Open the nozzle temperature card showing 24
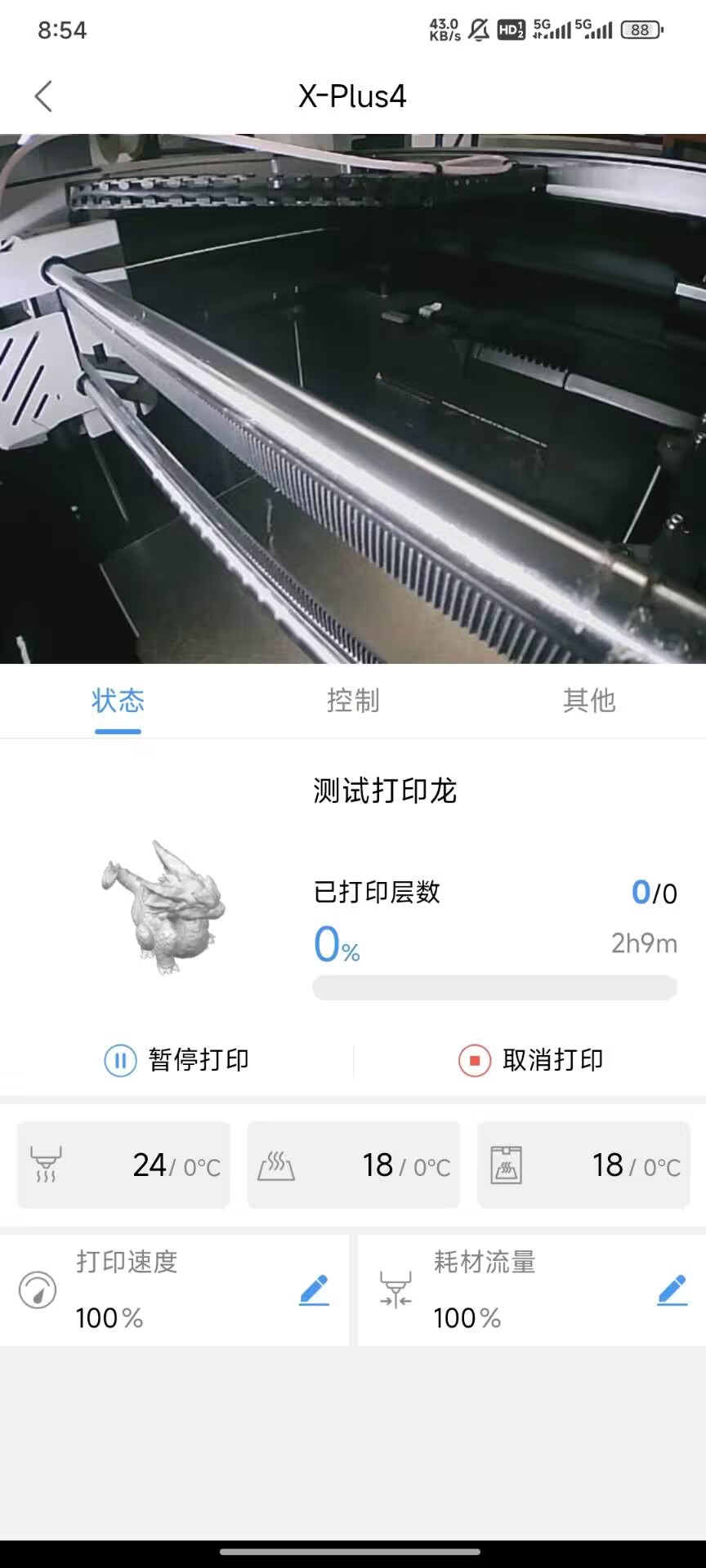The width and height of the screenshot is (706, 1568). 124,1165
